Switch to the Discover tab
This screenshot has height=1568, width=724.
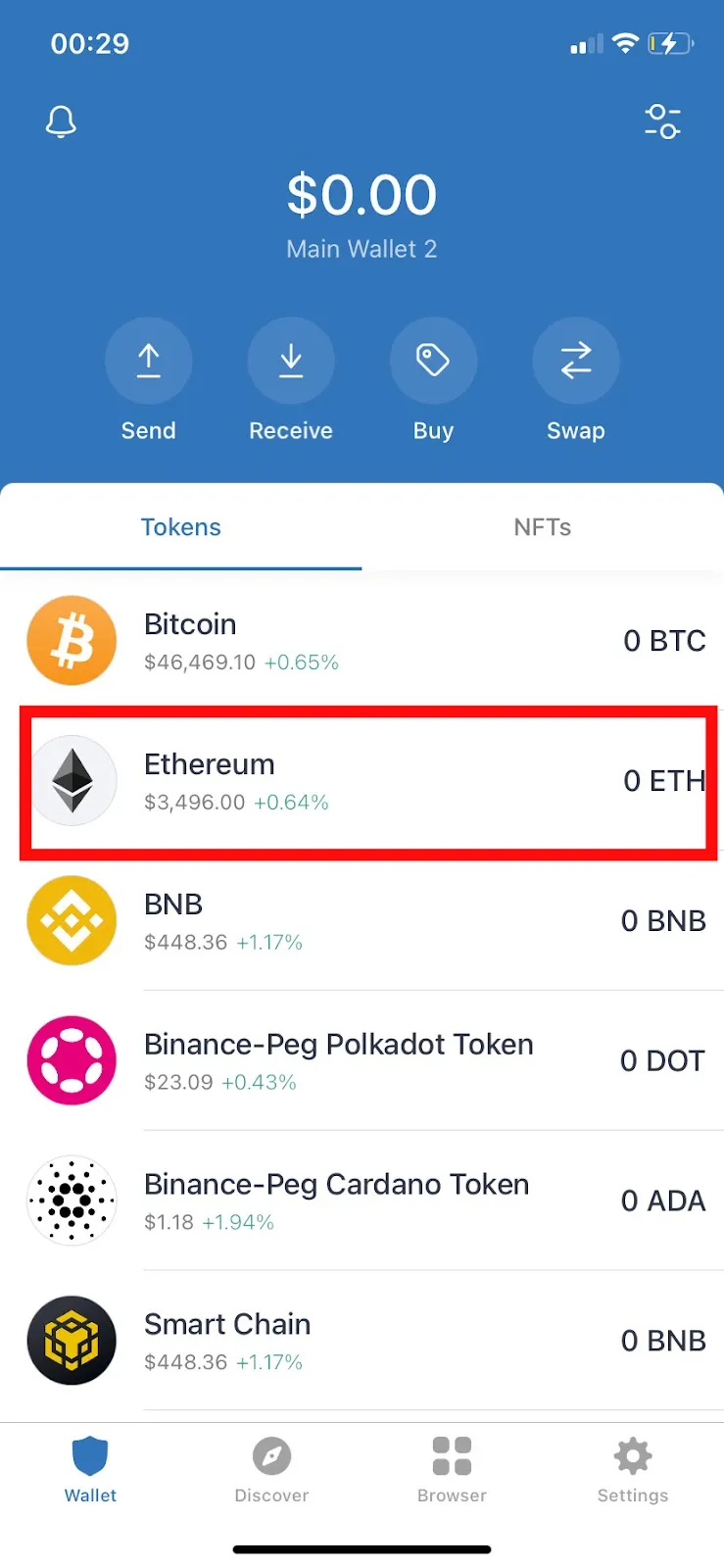[271, 1470]
